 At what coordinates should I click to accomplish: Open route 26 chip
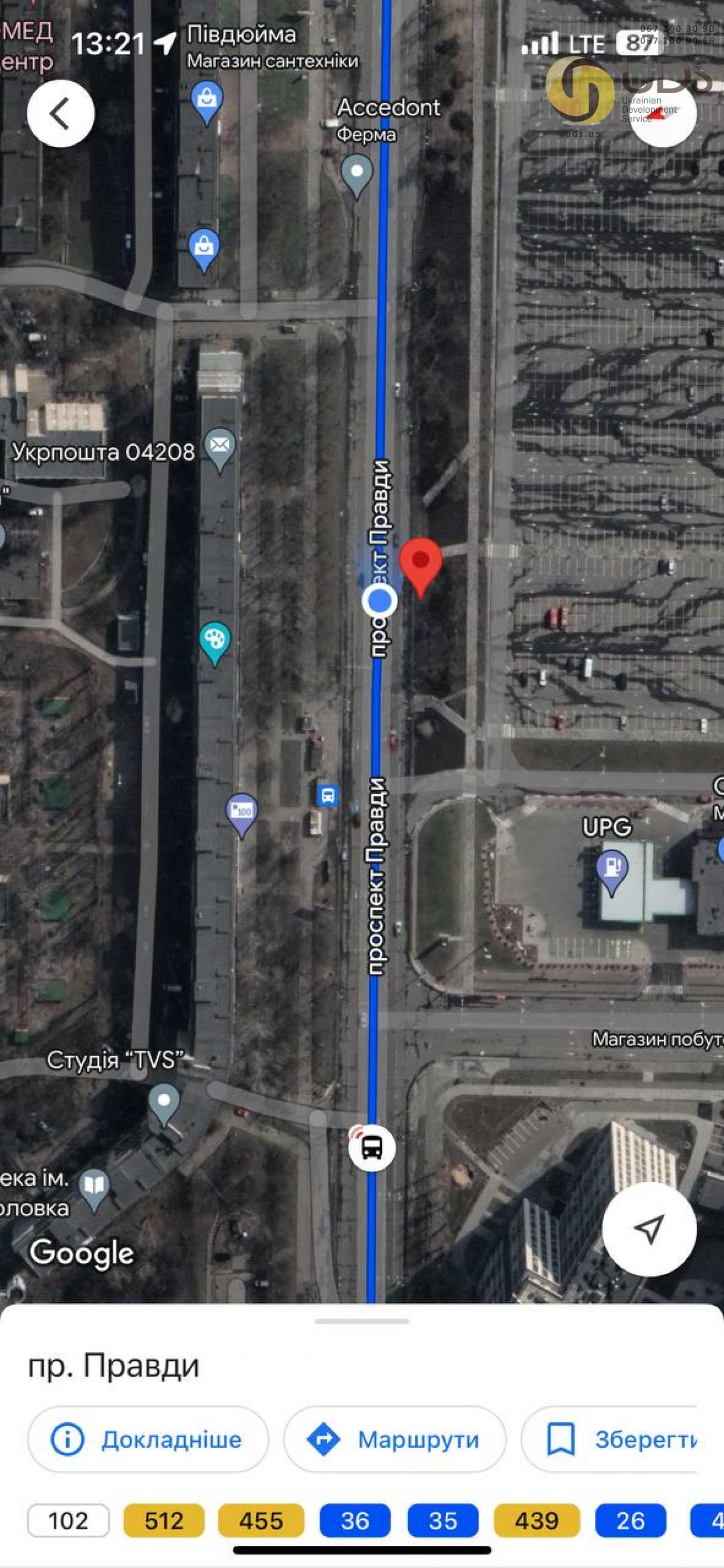(630, 1520)
